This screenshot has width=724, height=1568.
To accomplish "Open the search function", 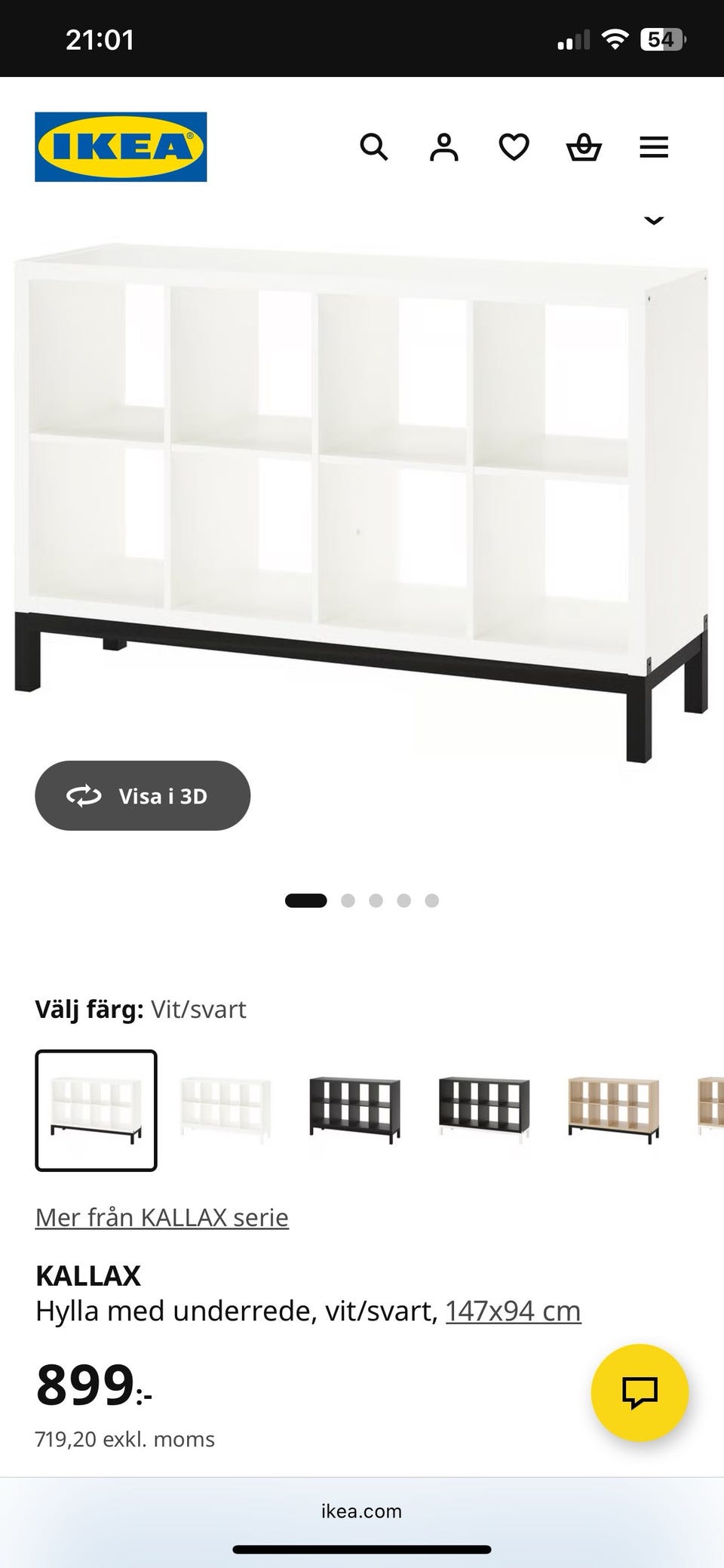I will tap(375, 147).
